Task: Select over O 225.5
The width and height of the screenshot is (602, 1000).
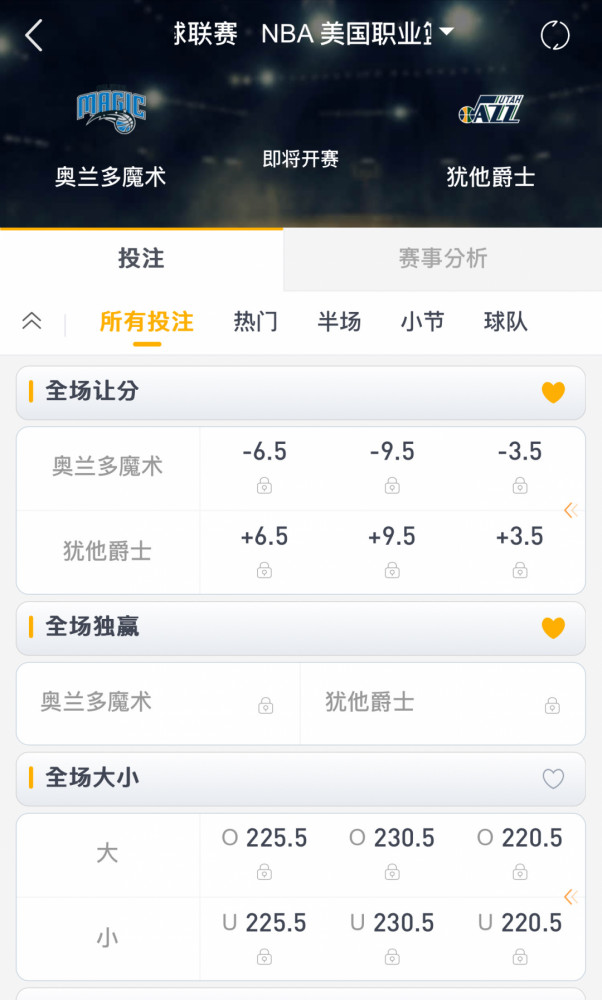Action: 265,855
